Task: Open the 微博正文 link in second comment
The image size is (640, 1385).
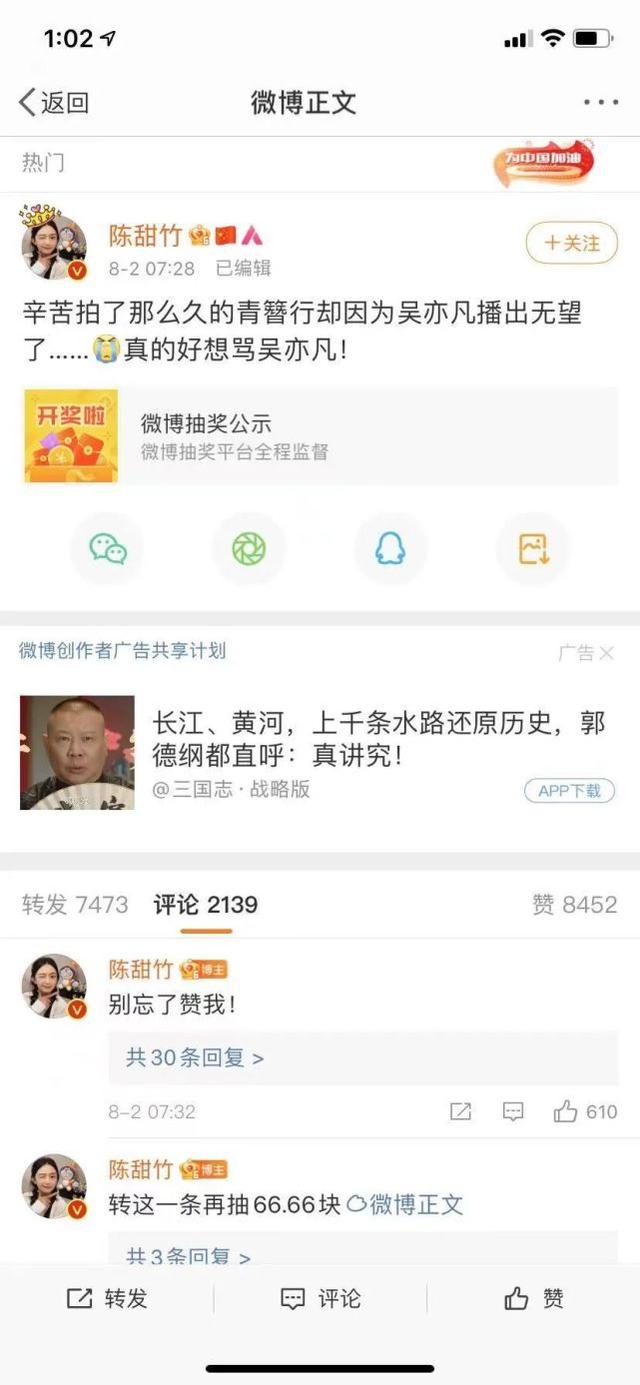Action: [x=406, y=1205]
